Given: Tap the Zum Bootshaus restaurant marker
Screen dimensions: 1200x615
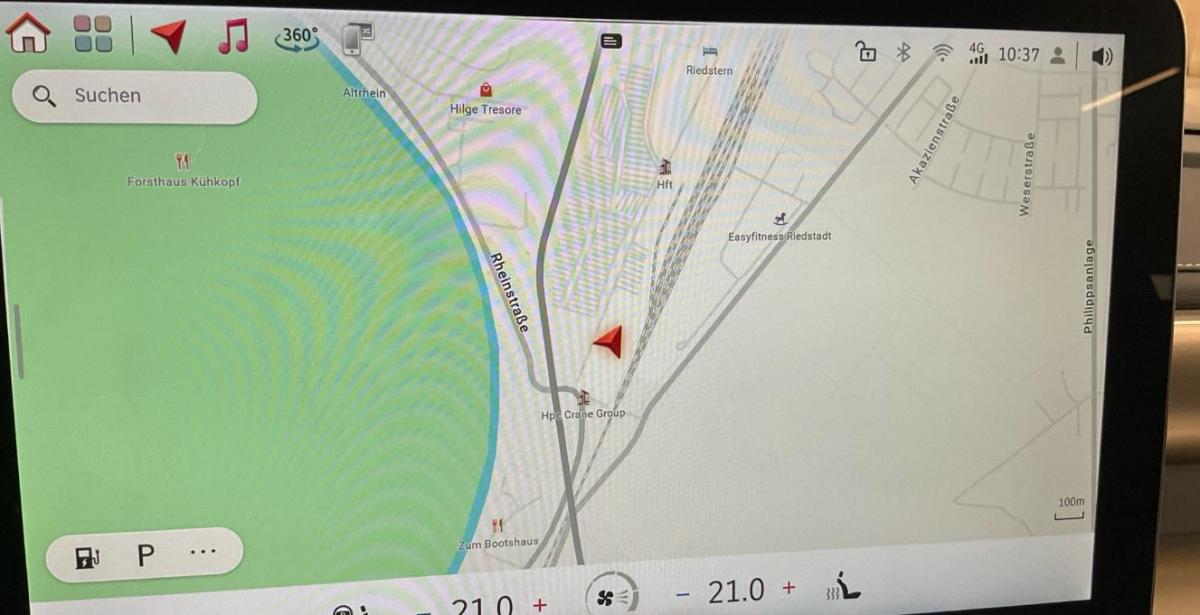Looking at the screenshot, I should 497,526.
